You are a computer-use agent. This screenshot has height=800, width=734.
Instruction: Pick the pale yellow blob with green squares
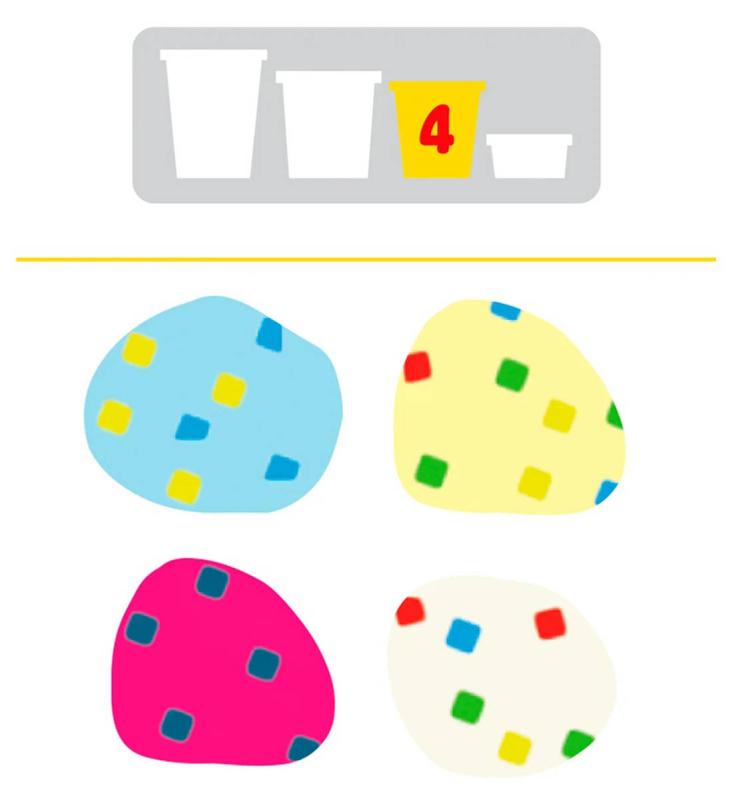(508, 408)
